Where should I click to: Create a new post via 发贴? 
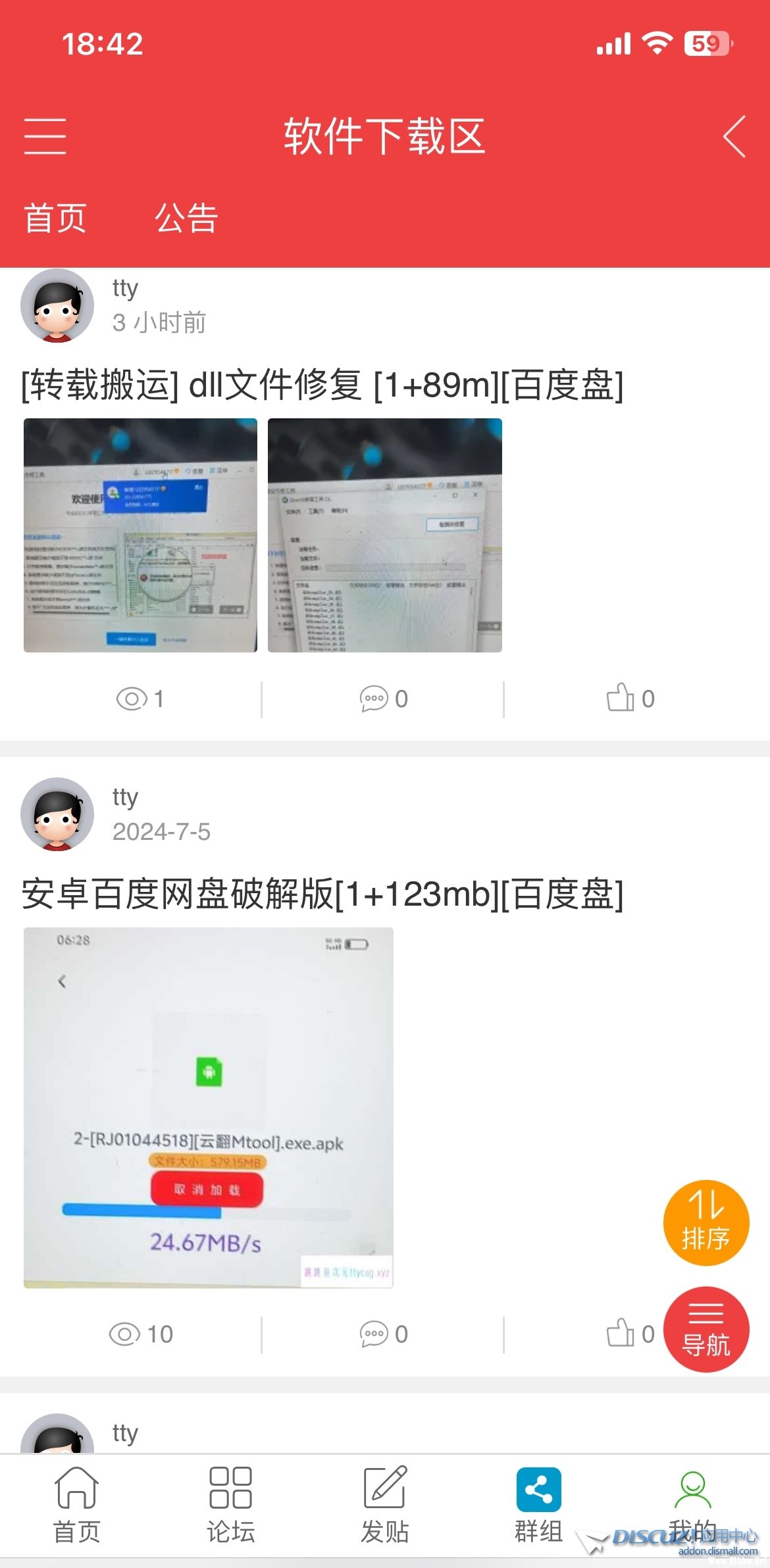coord(385,1506)
